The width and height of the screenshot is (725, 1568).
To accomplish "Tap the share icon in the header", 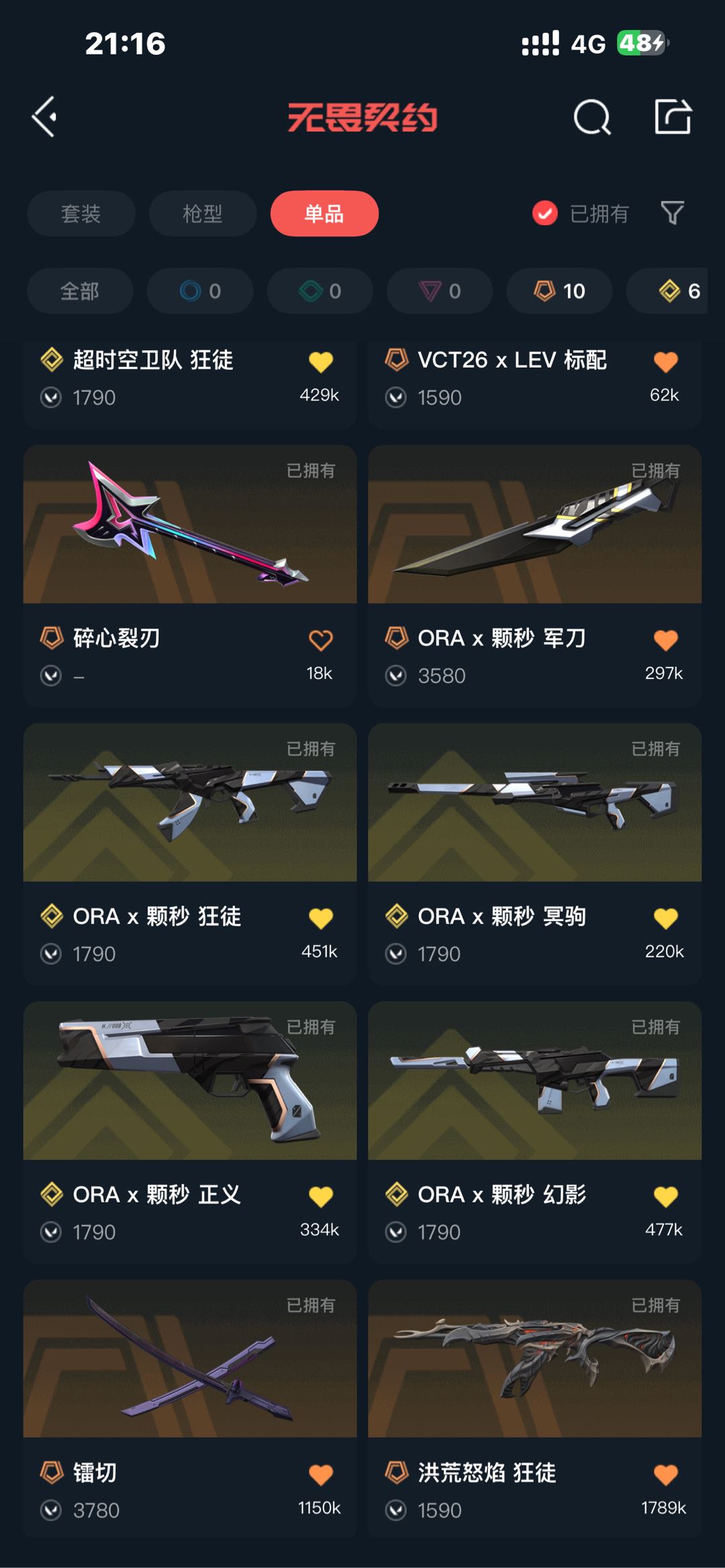I will click(673, 117).
